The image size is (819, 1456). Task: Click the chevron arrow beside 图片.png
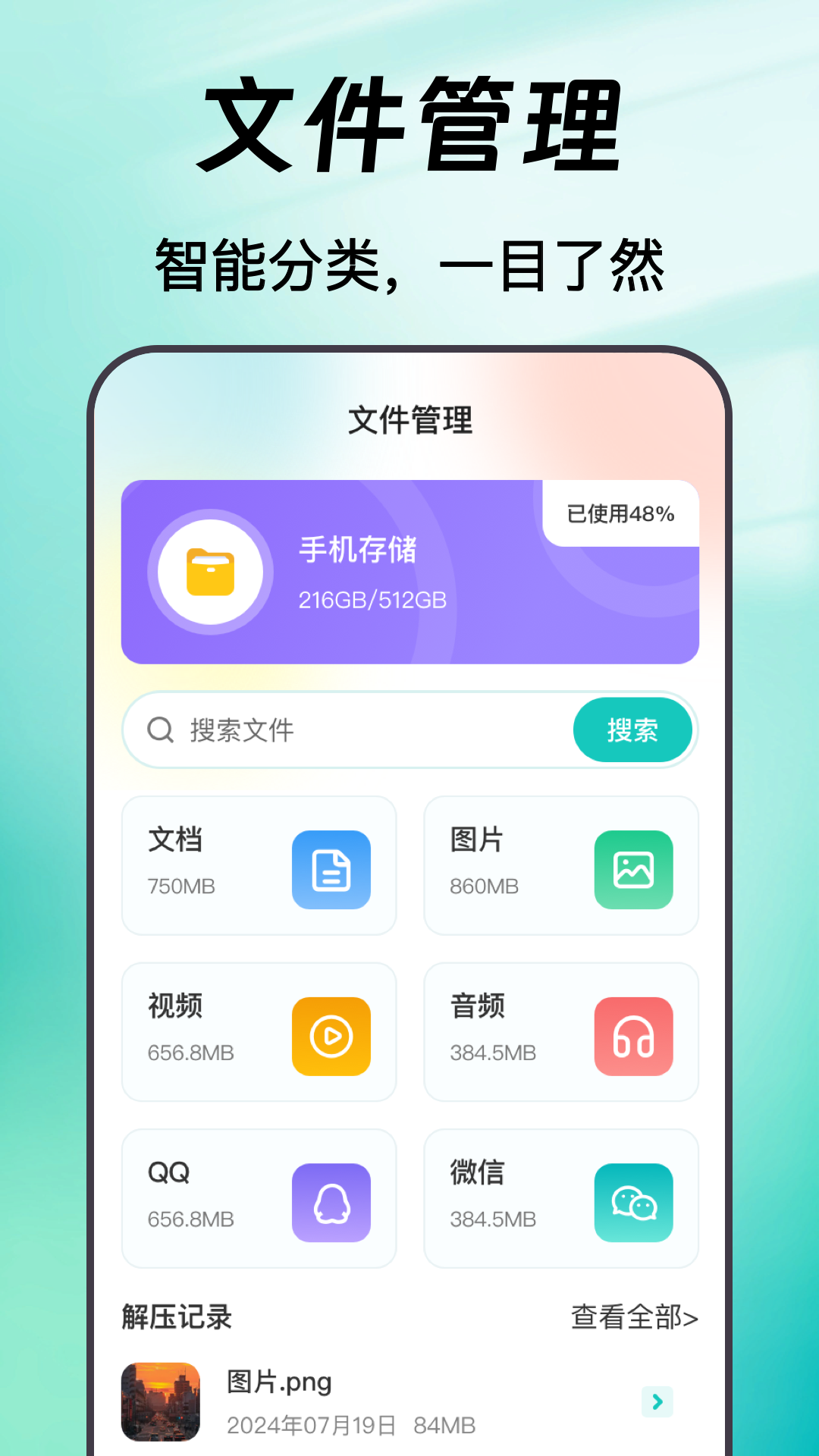pos(657,1403)
